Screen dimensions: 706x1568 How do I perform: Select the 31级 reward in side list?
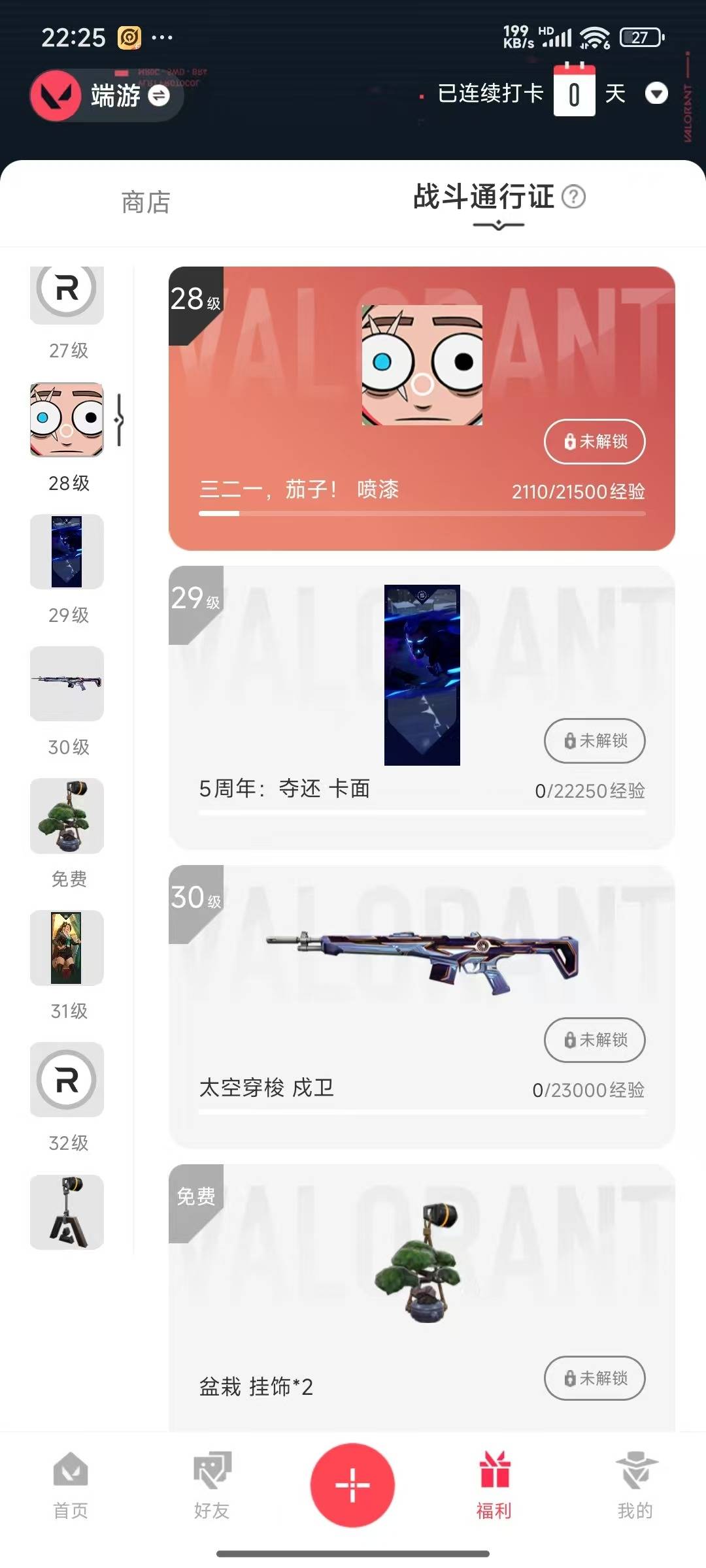[x=67, y=948]
